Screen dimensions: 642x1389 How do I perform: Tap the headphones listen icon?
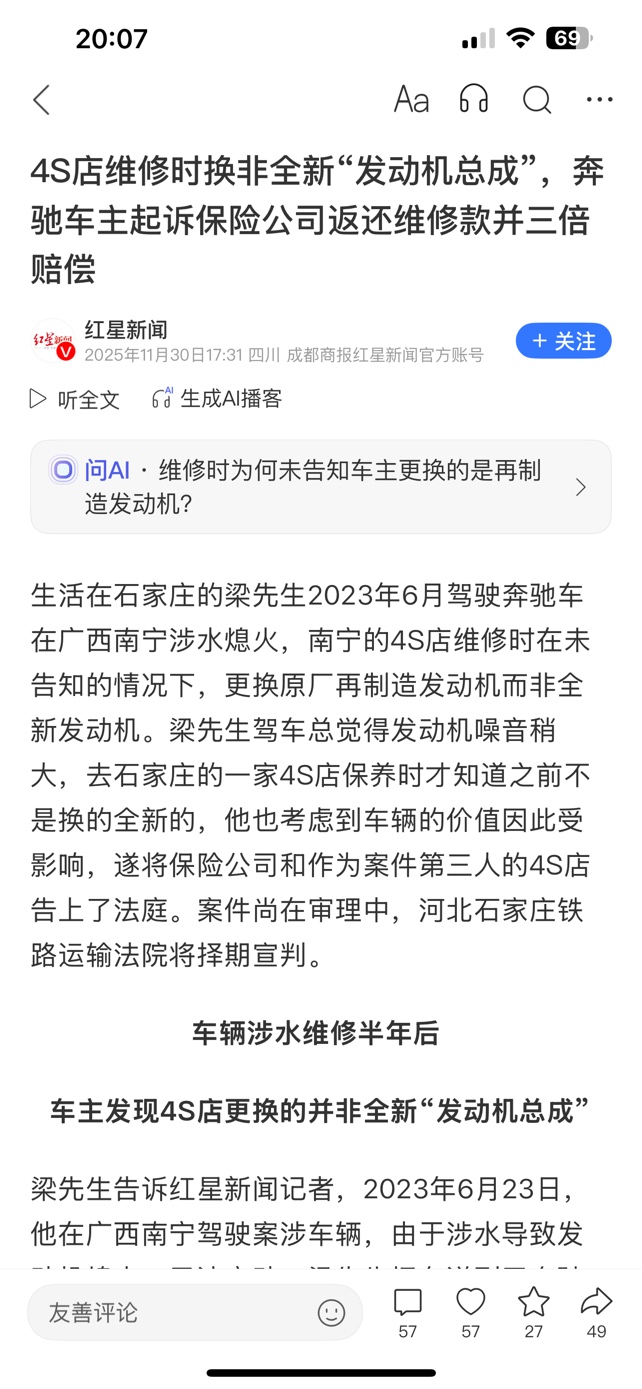[474, 100]
